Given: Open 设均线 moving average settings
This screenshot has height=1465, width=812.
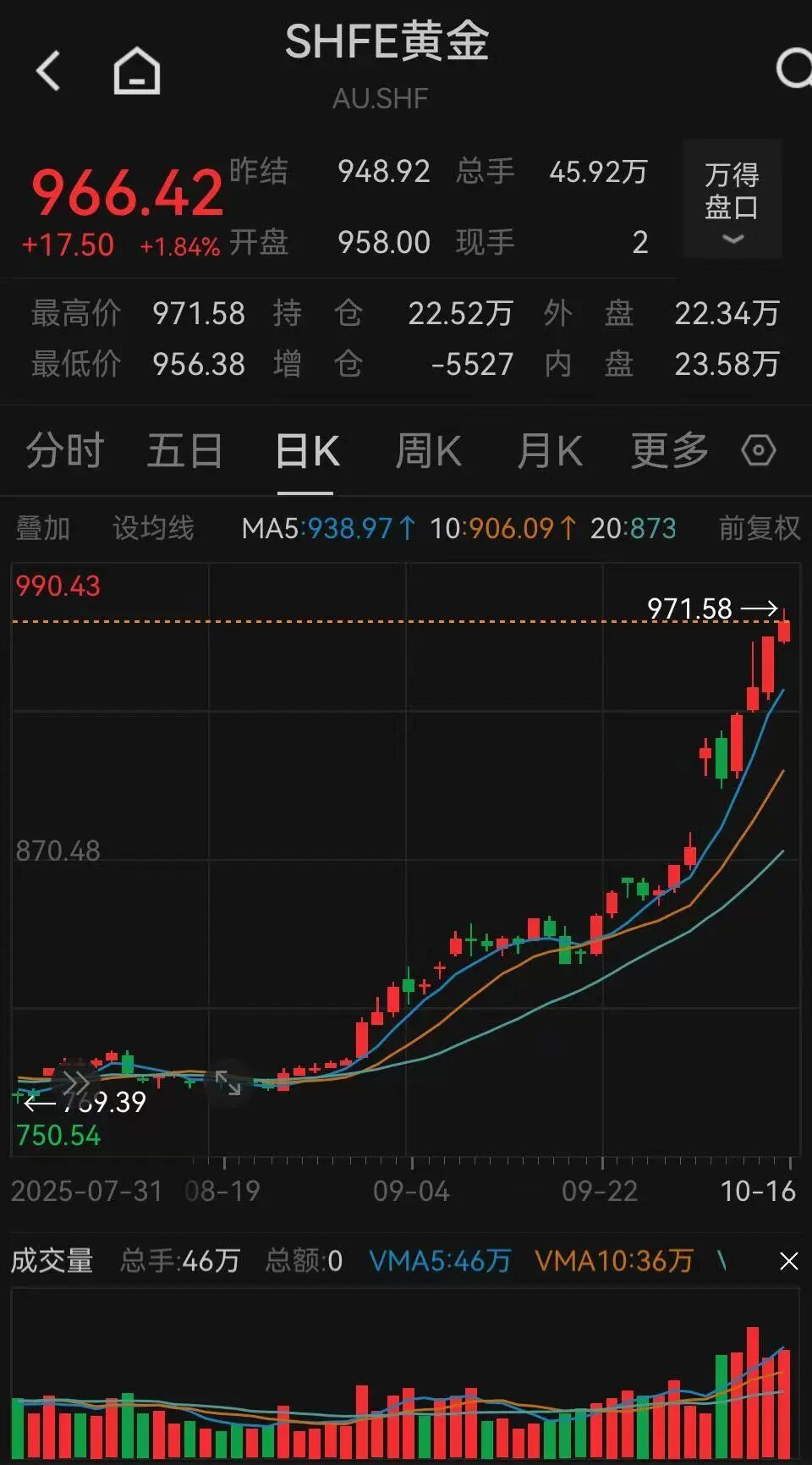Looking at the screenshot, I should [x=153, y=528].
